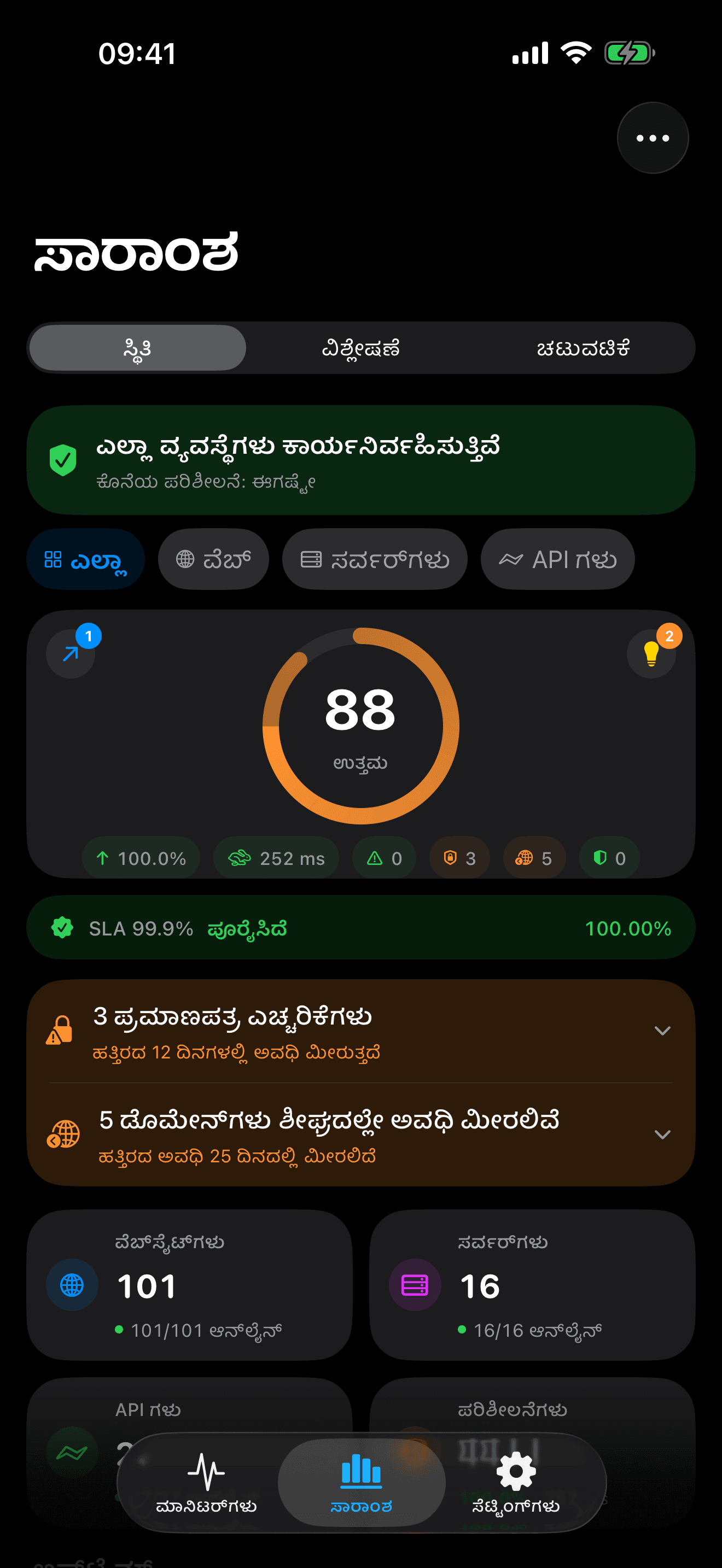This screenshot has width=722, height=1568.
Task: Open the SLA 99.9% banner
Action: pos(361,928)
